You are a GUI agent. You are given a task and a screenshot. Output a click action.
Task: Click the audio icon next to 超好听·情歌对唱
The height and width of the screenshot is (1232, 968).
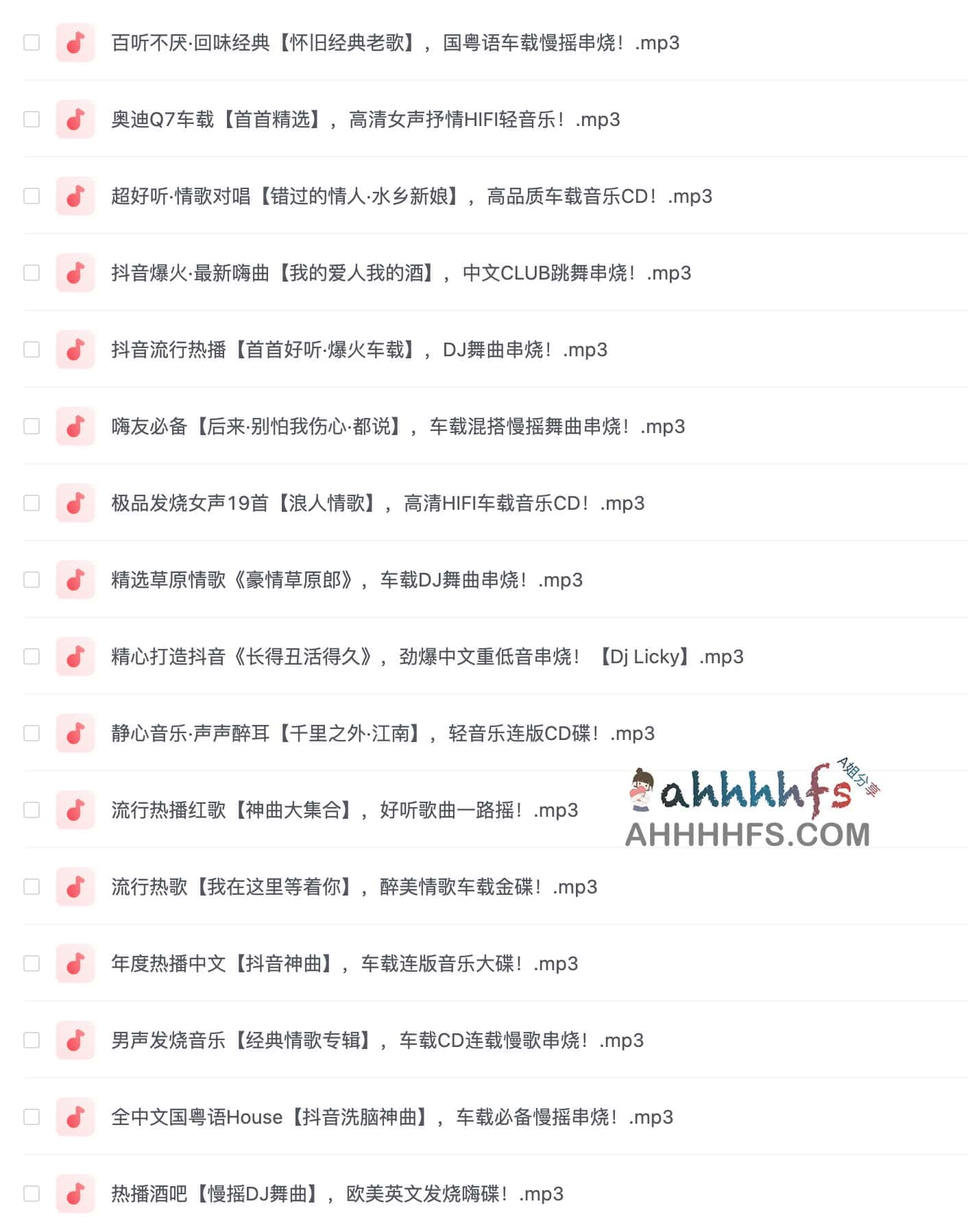pos(73,196)
